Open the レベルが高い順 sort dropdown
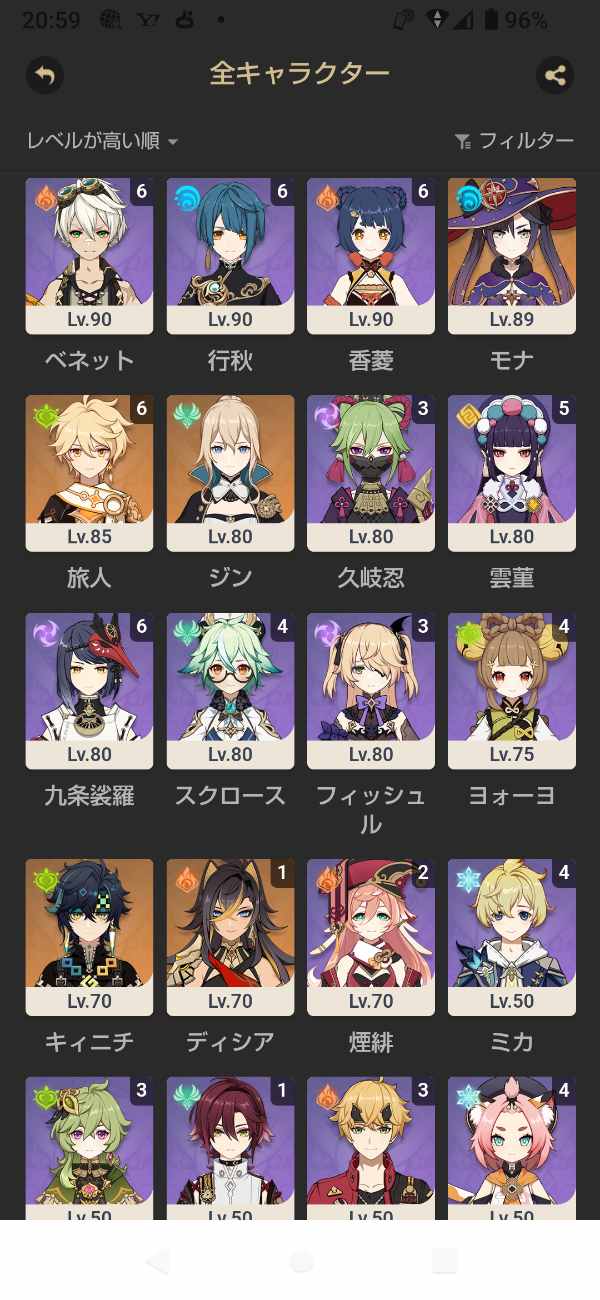 (102, 141)
